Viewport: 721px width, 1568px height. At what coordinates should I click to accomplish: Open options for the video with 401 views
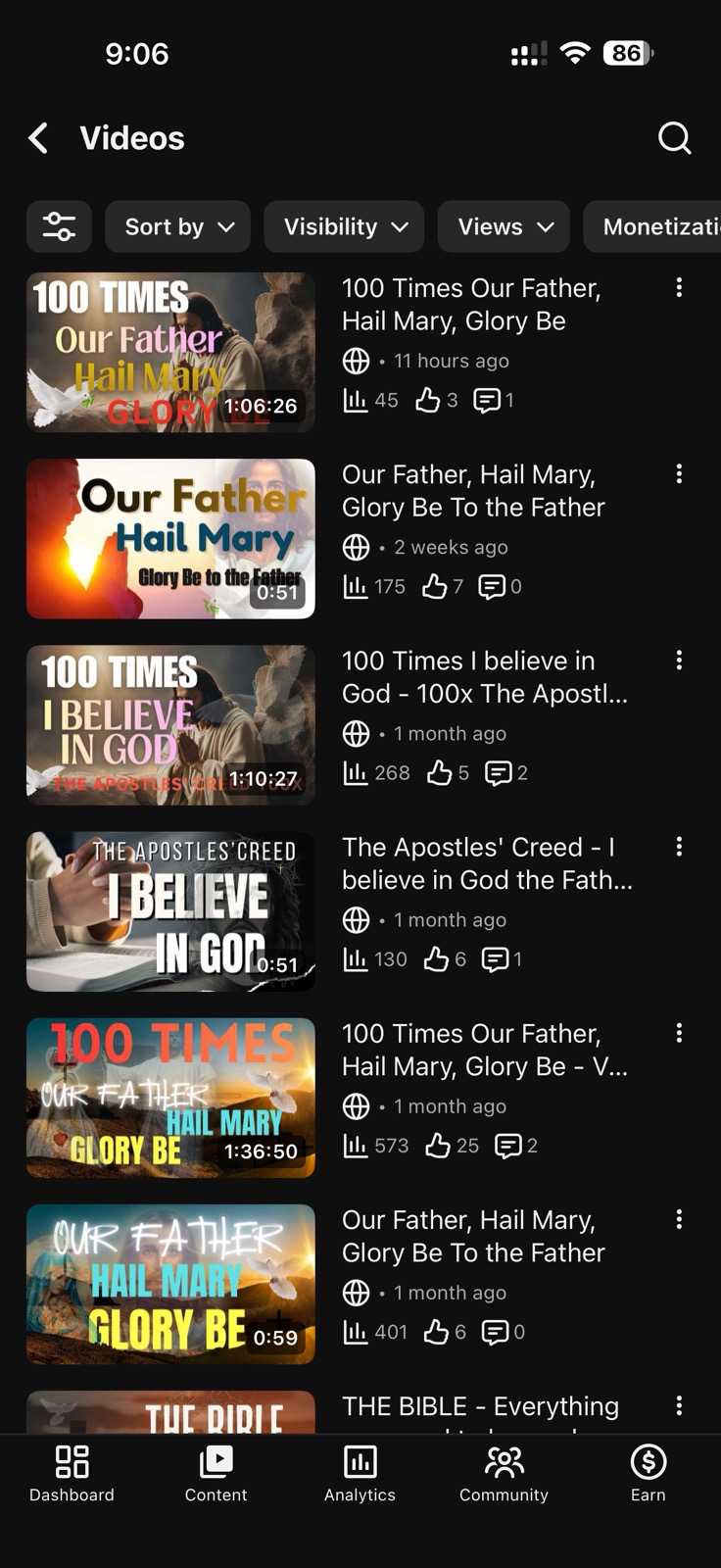click(679, 1218)
